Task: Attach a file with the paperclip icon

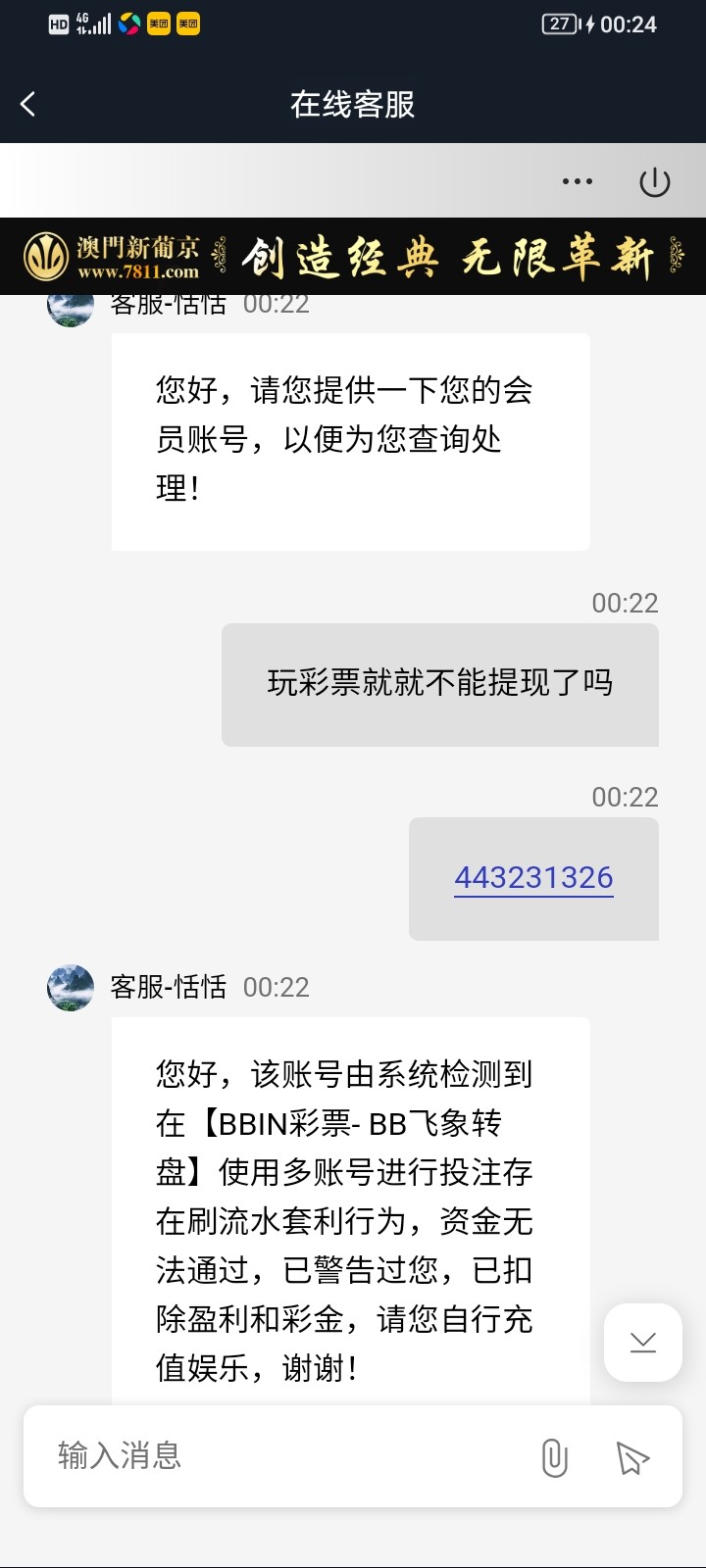Action: (x=554, y=1458)
